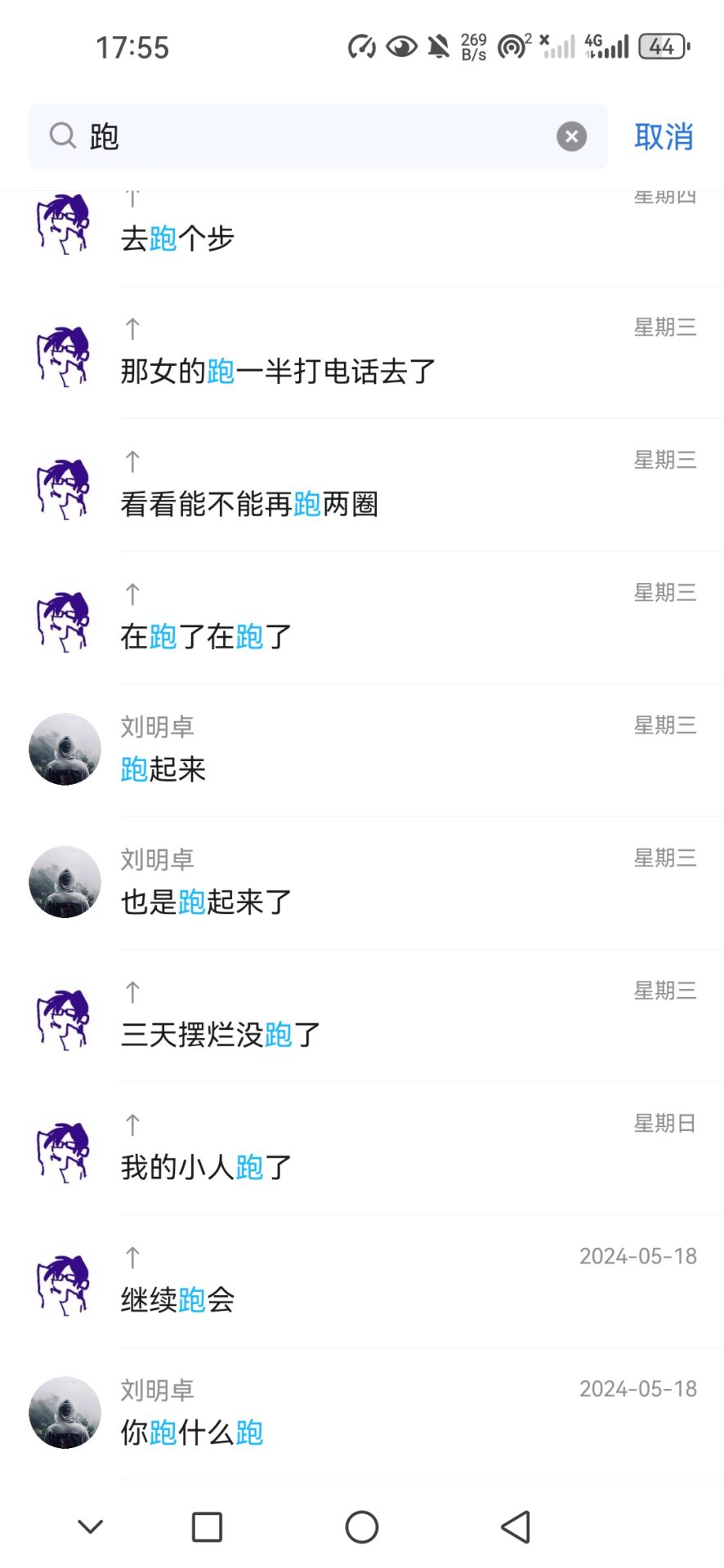724x1568 pixels.
Task: Return to the home screen
Action: click(362, 1526)
